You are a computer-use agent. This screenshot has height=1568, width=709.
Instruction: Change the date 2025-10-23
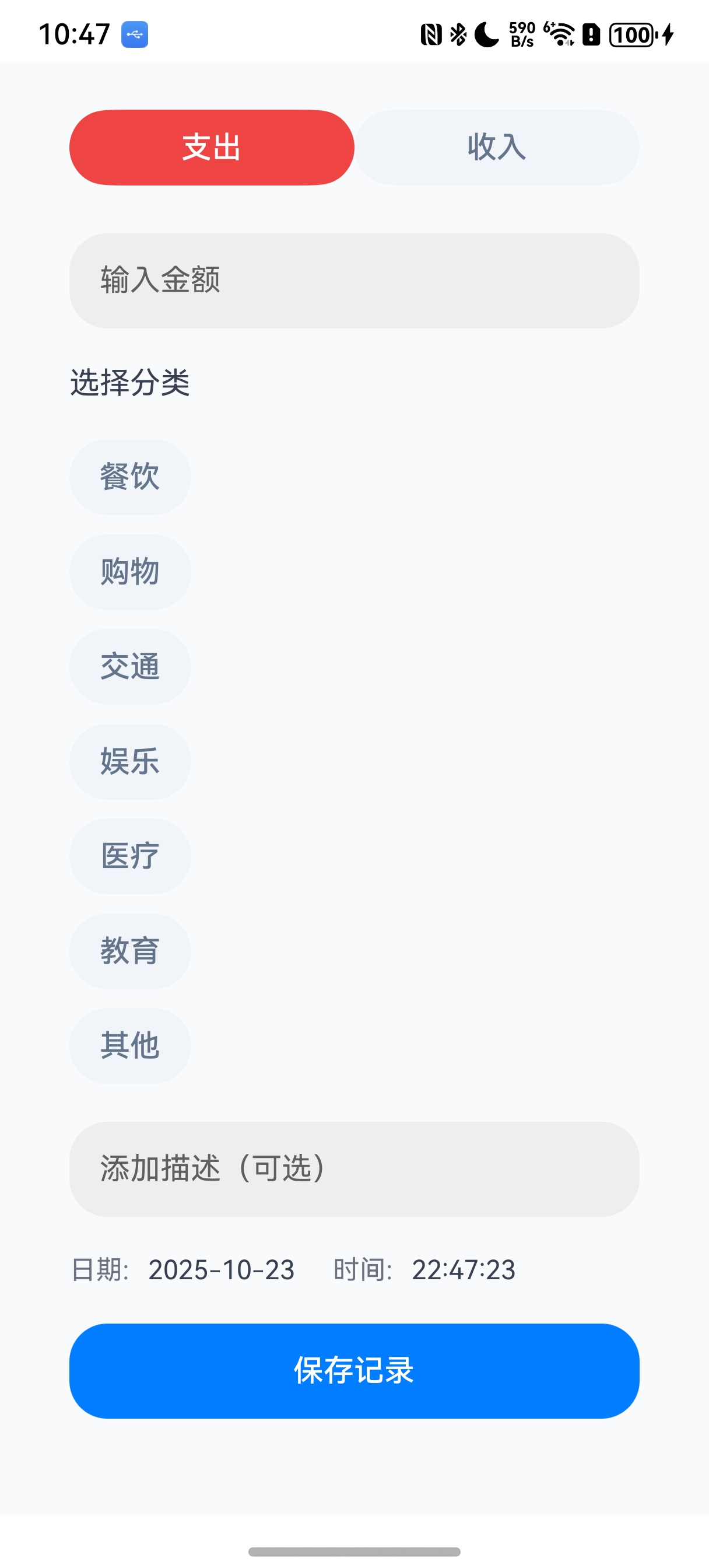(221, 1270)
